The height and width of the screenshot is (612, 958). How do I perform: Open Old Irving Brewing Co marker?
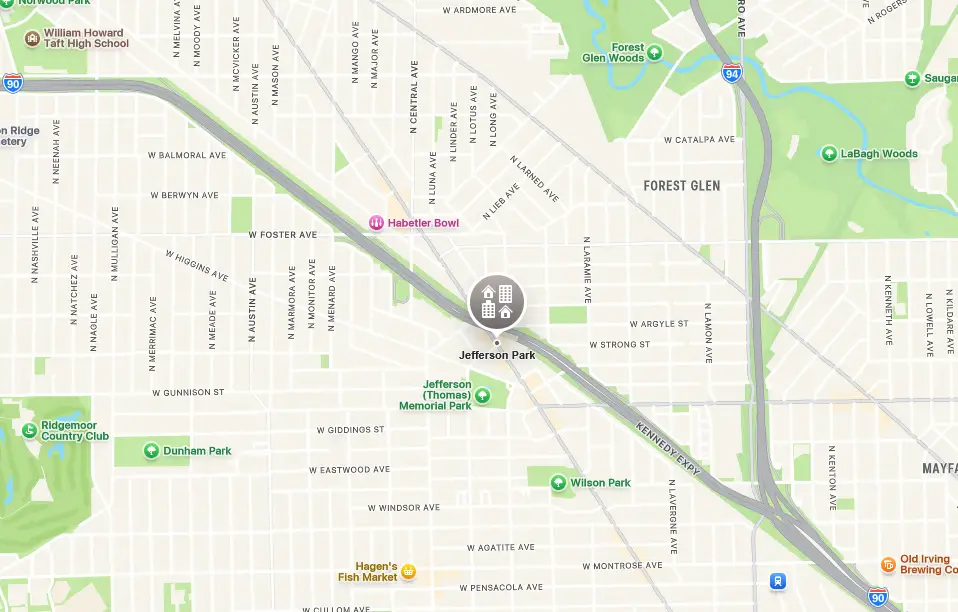pyautogui.click(x=887, y=564)
